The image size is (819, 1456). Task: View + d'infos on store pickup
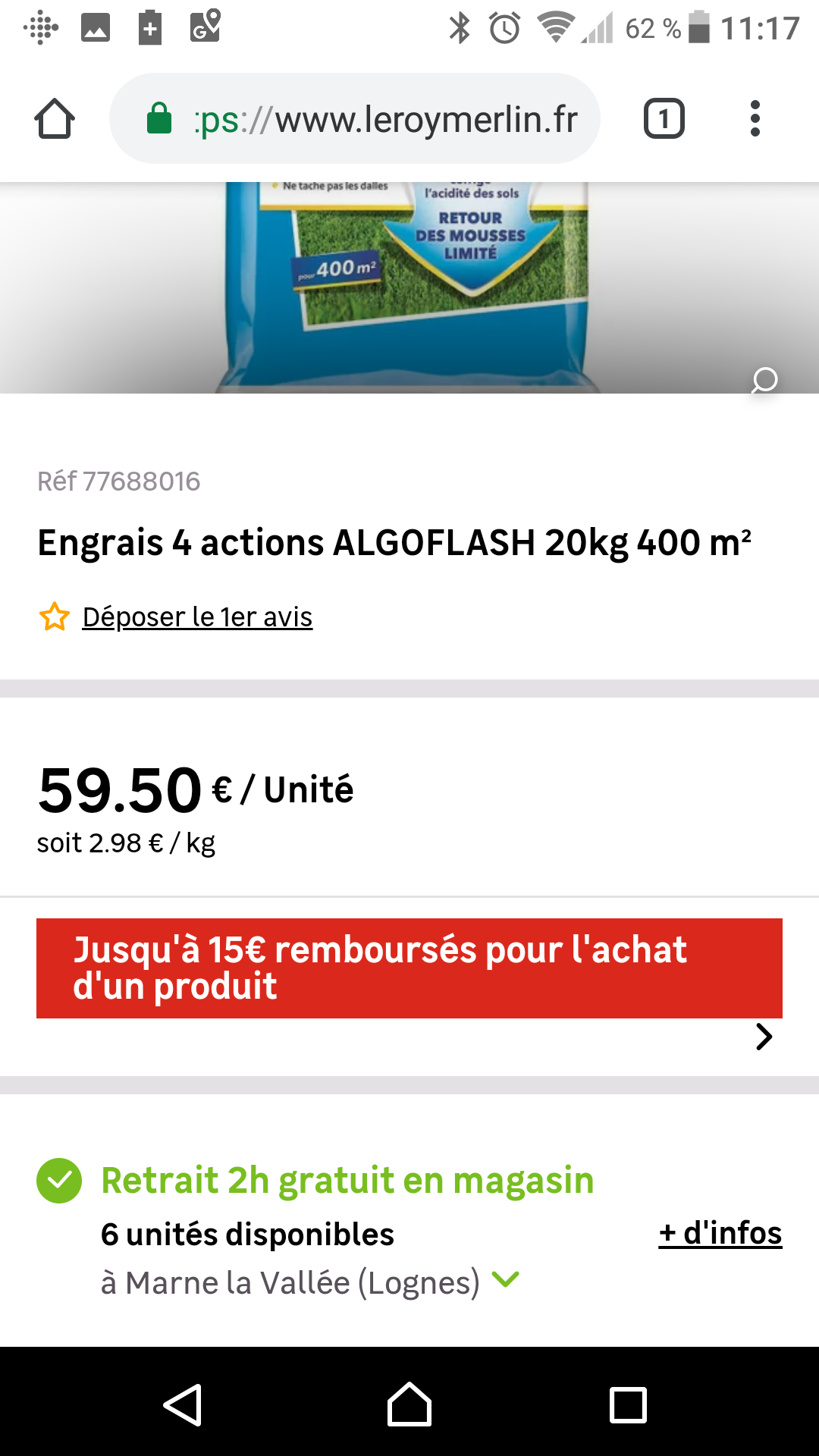pos(720,1233)
